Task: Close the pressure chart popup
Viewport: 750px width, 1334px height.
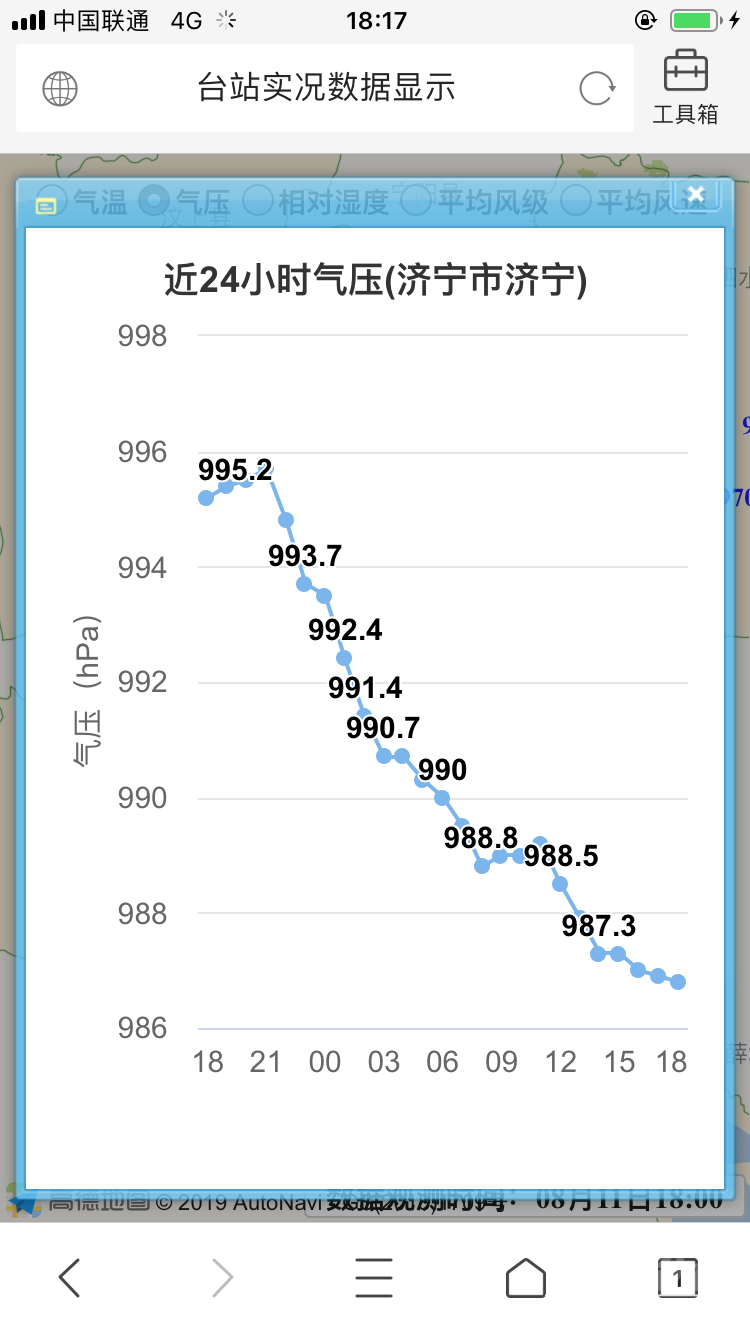Action: 696,195
